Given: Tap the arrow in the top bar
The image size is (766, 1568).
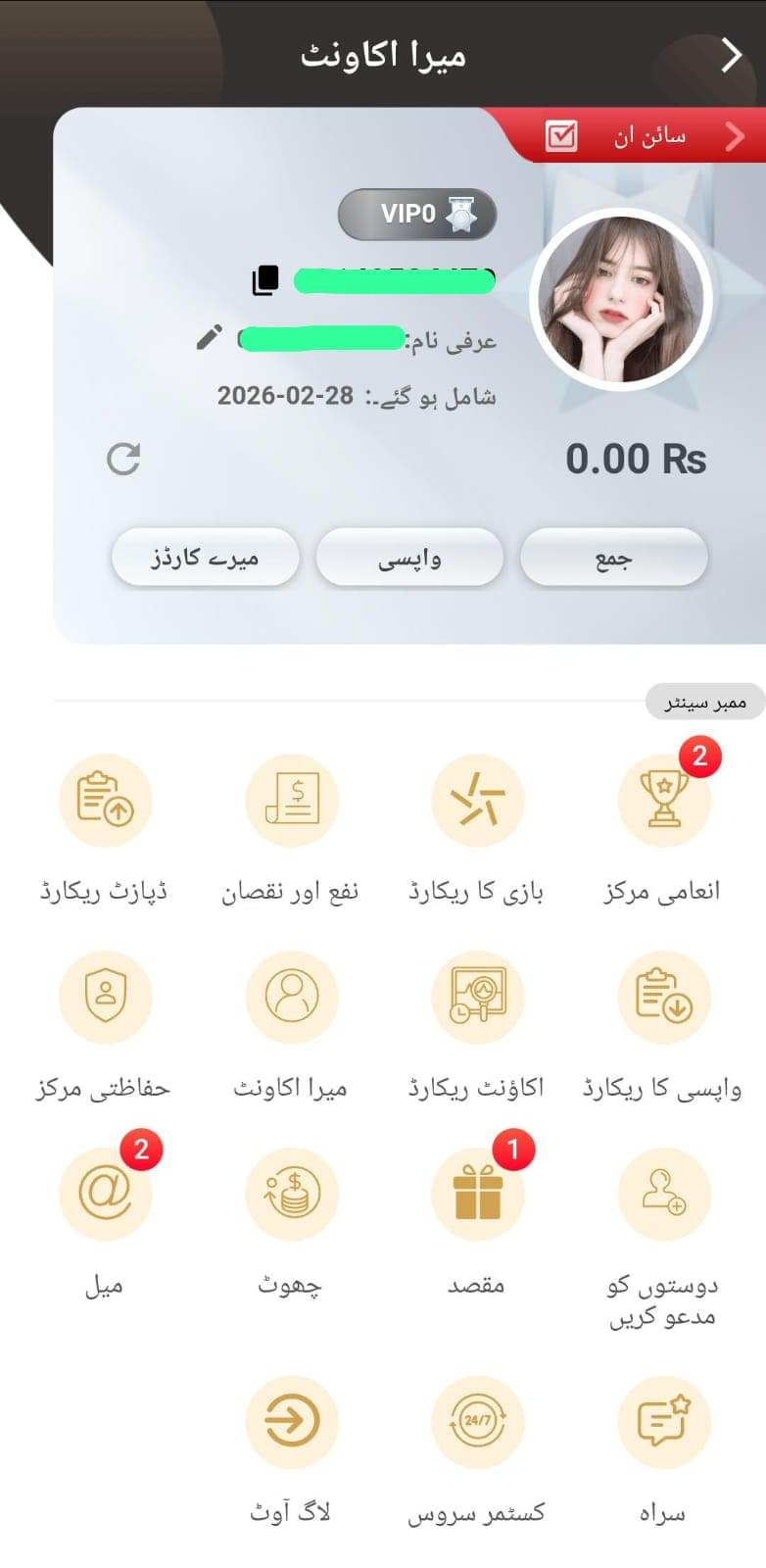Looking at the screenshot, I should click(x=731, y=56).
